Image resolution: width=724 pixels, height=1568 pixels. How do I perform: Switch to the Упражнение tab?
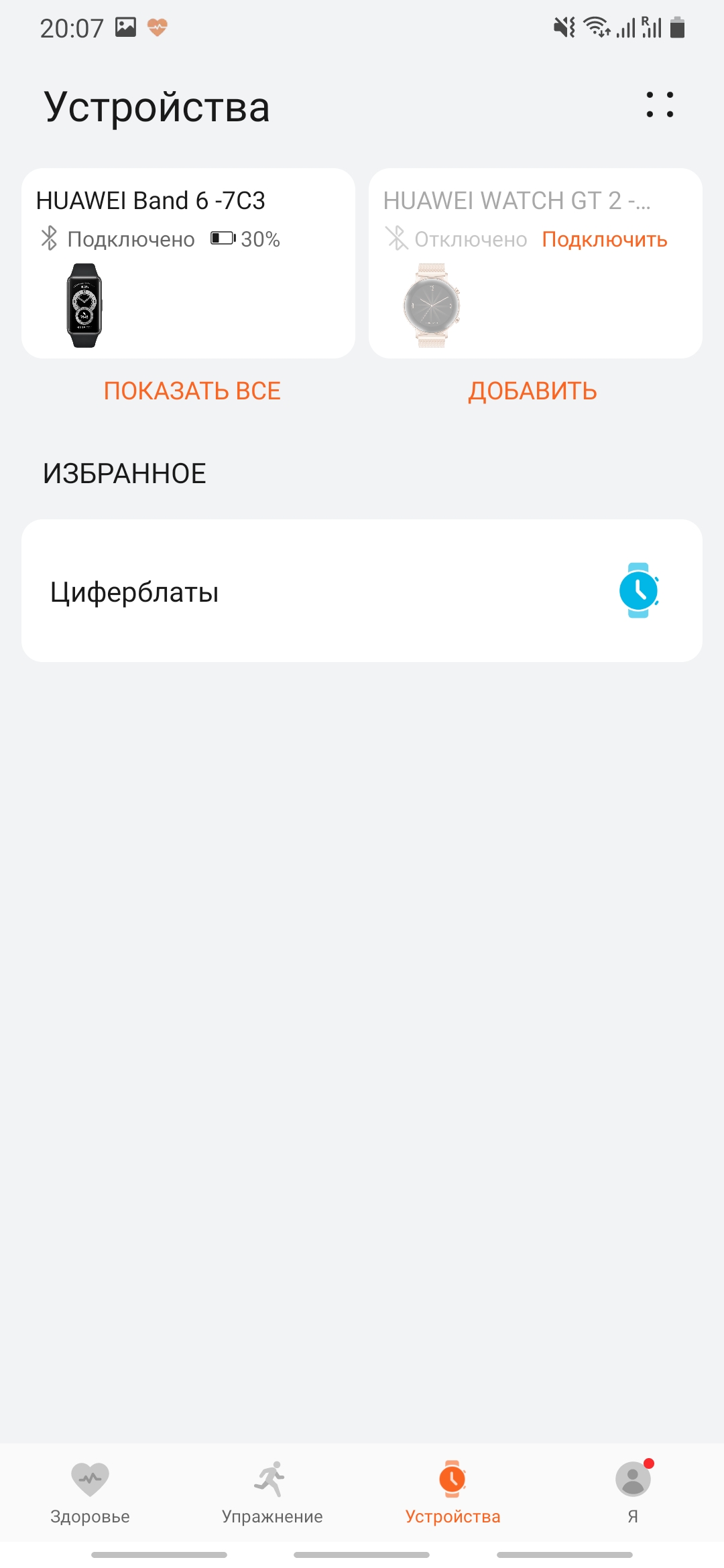pos(272,1492)
